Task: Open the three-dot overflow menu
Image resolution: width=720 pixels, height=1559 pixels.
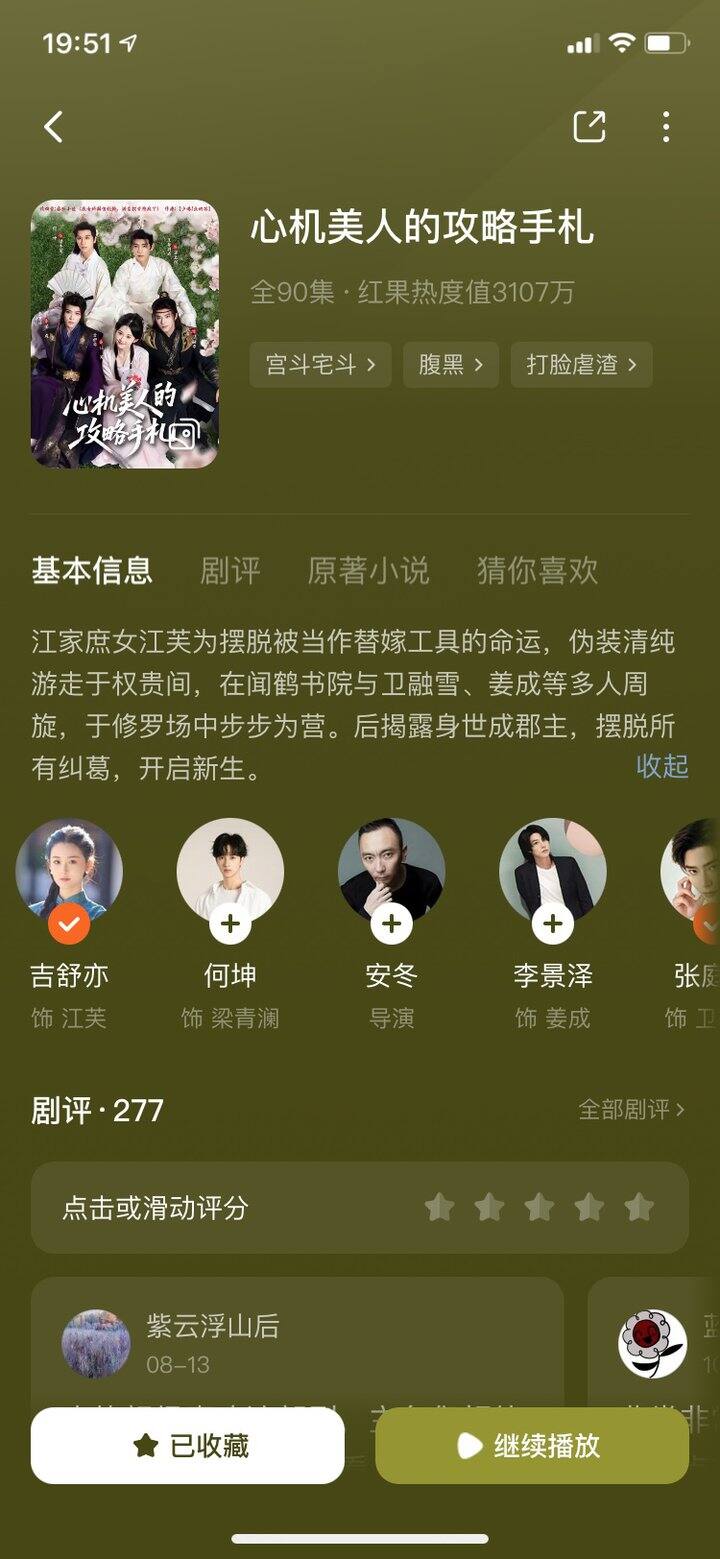Action: tap(666, 127)
